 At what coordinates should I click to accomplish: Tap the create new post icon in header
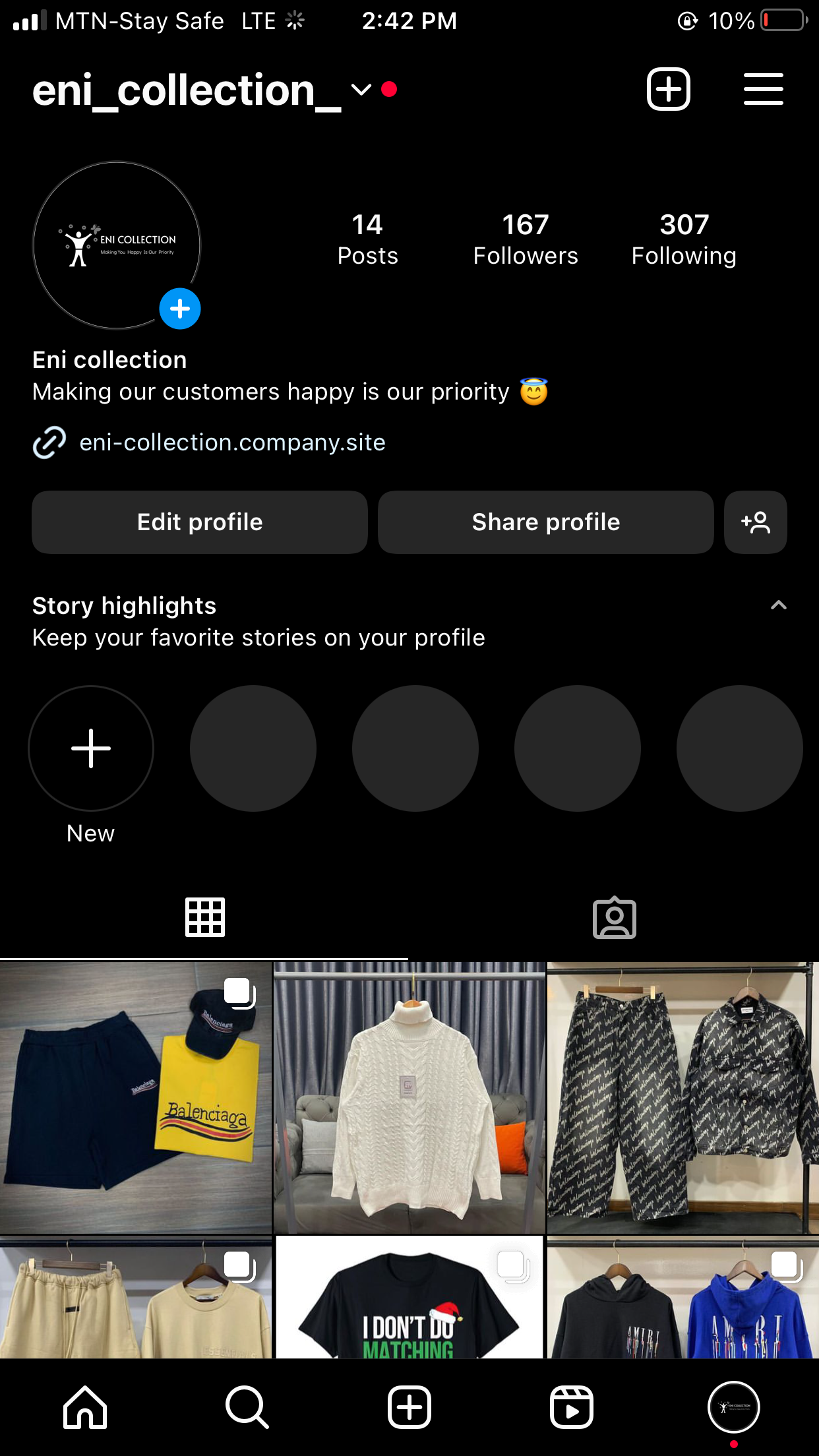click(x=668, y=89)
